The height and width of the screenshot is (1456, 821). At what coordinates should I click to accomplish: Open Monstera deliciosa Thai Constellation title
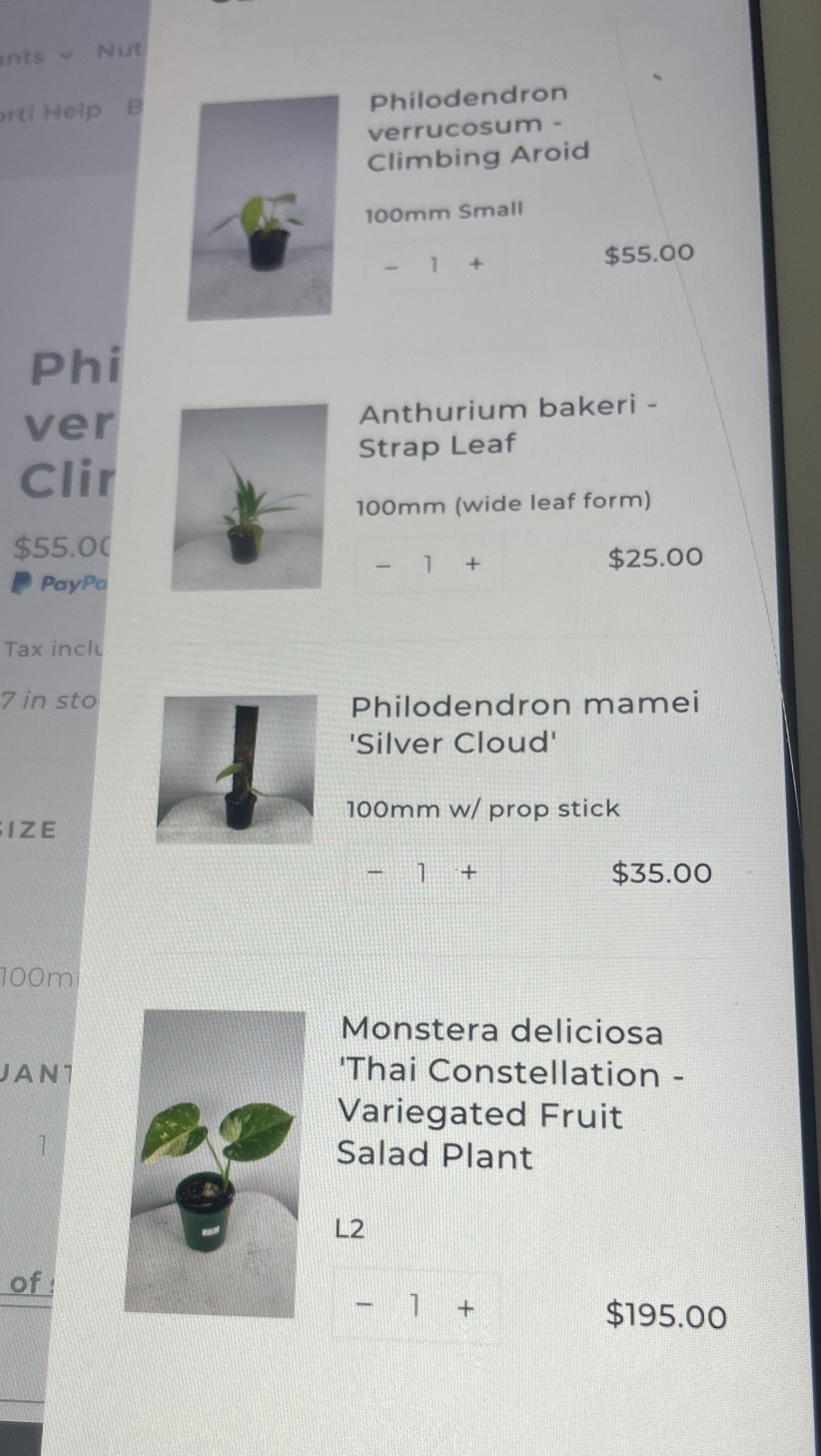click(509, 1092)
